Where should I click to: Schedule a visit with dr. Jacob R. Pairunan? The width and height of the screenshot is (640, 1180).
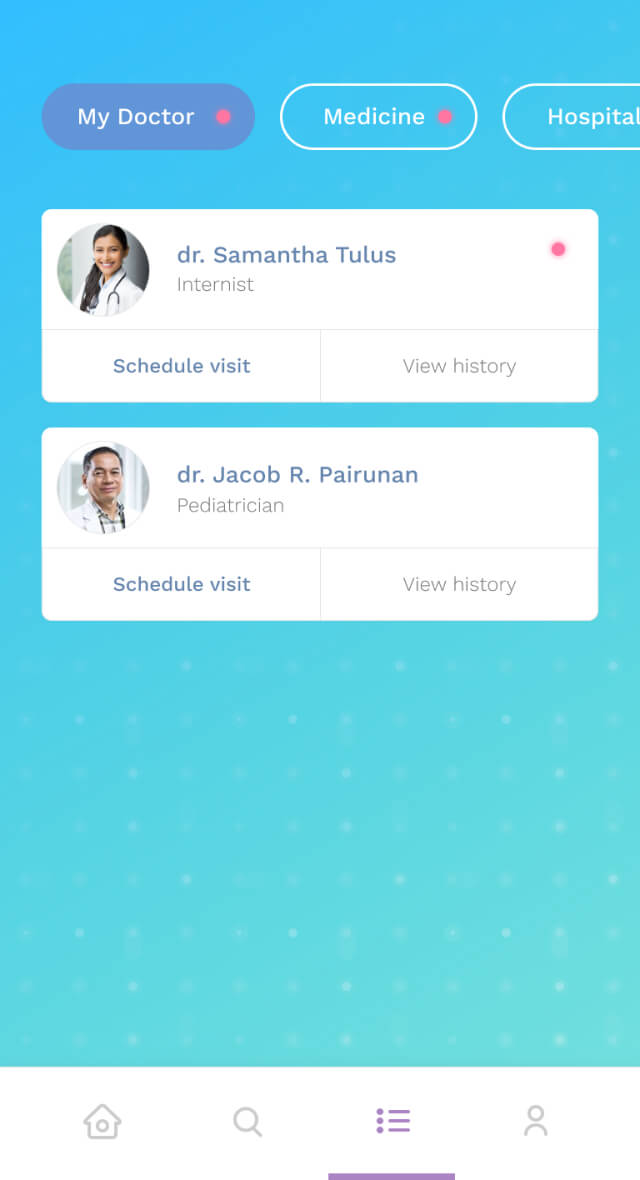(x=181, y=585)
